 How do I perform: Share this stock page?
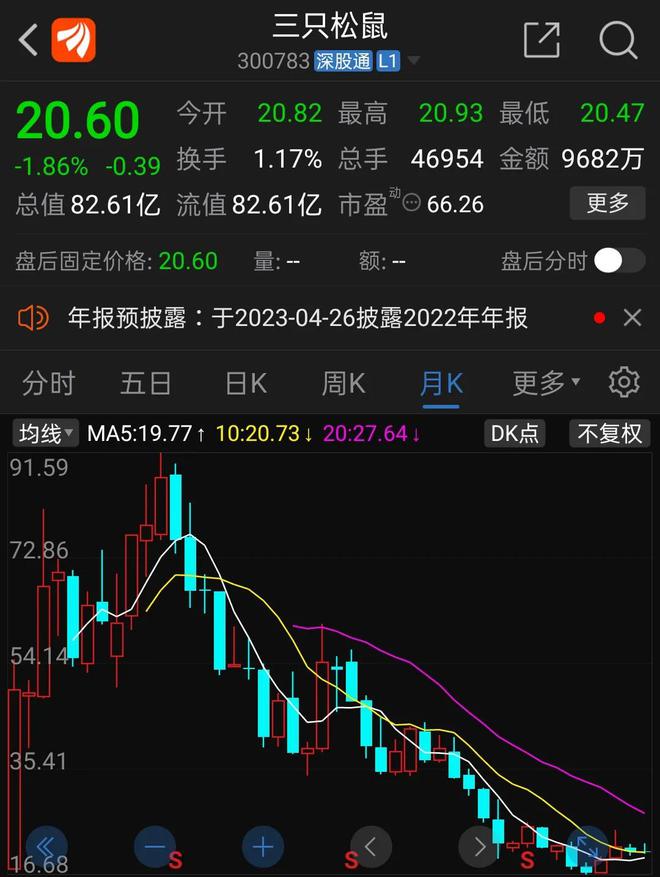(x=541, y=40)
